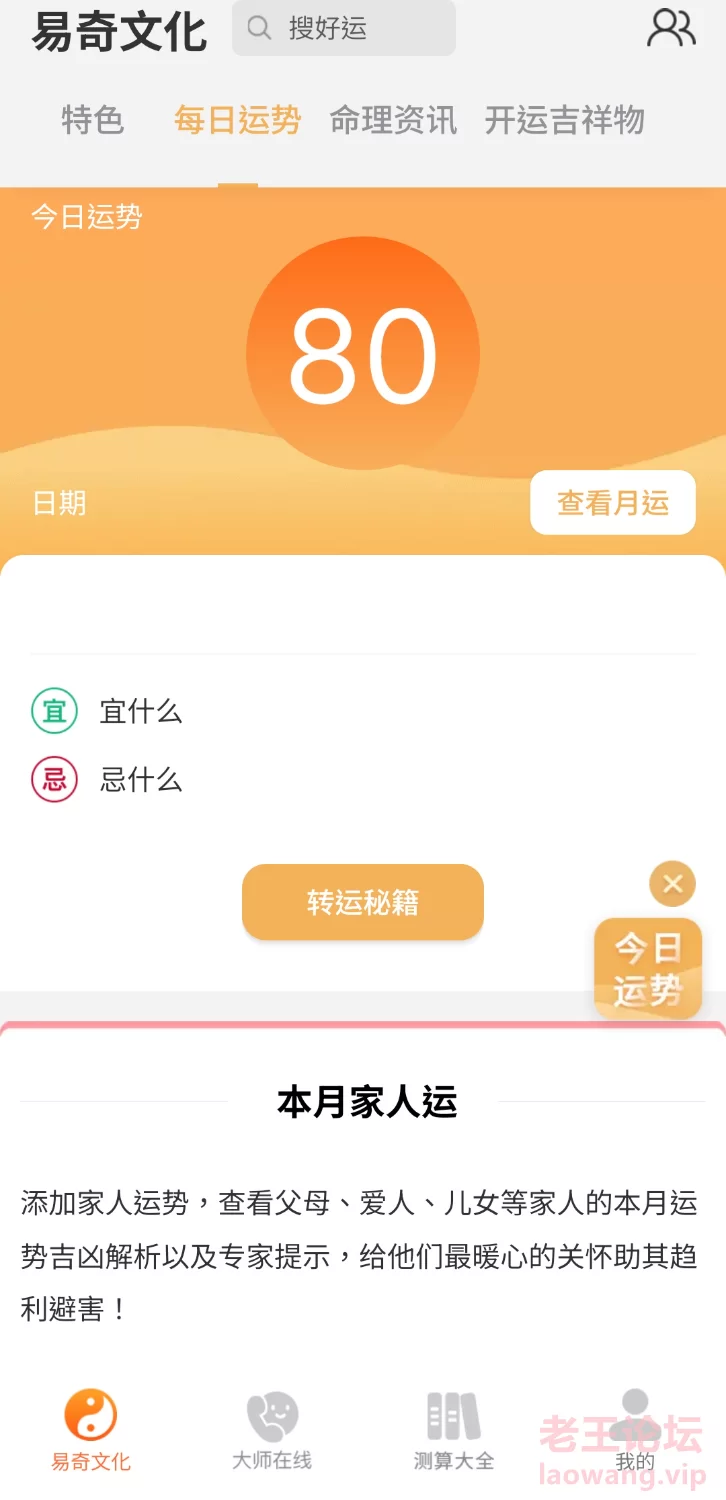This screenshot has width=726, height=1500.
Task: Go to the 我的 profile tab
Action: [635, 1430]
